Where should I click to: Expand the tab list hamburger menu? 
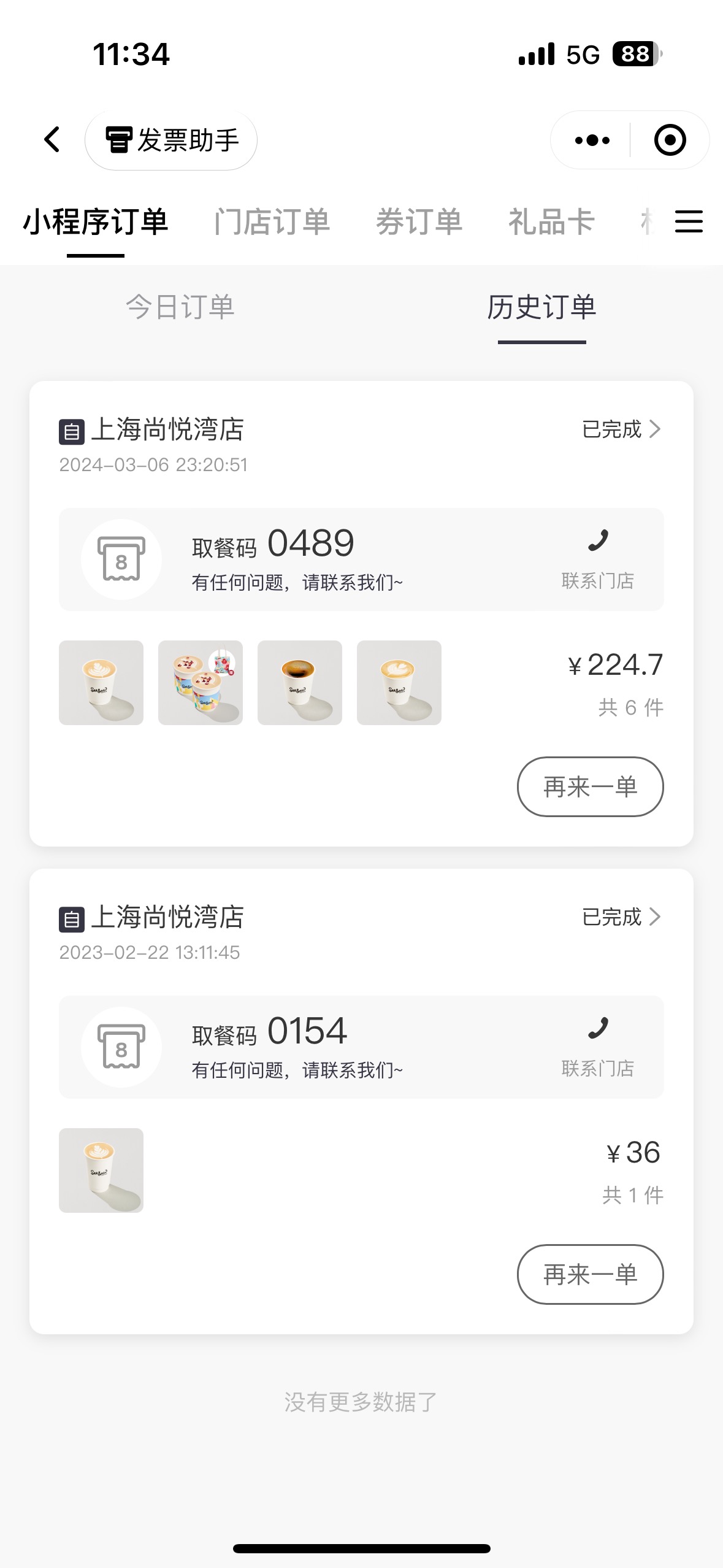(689, 221)
